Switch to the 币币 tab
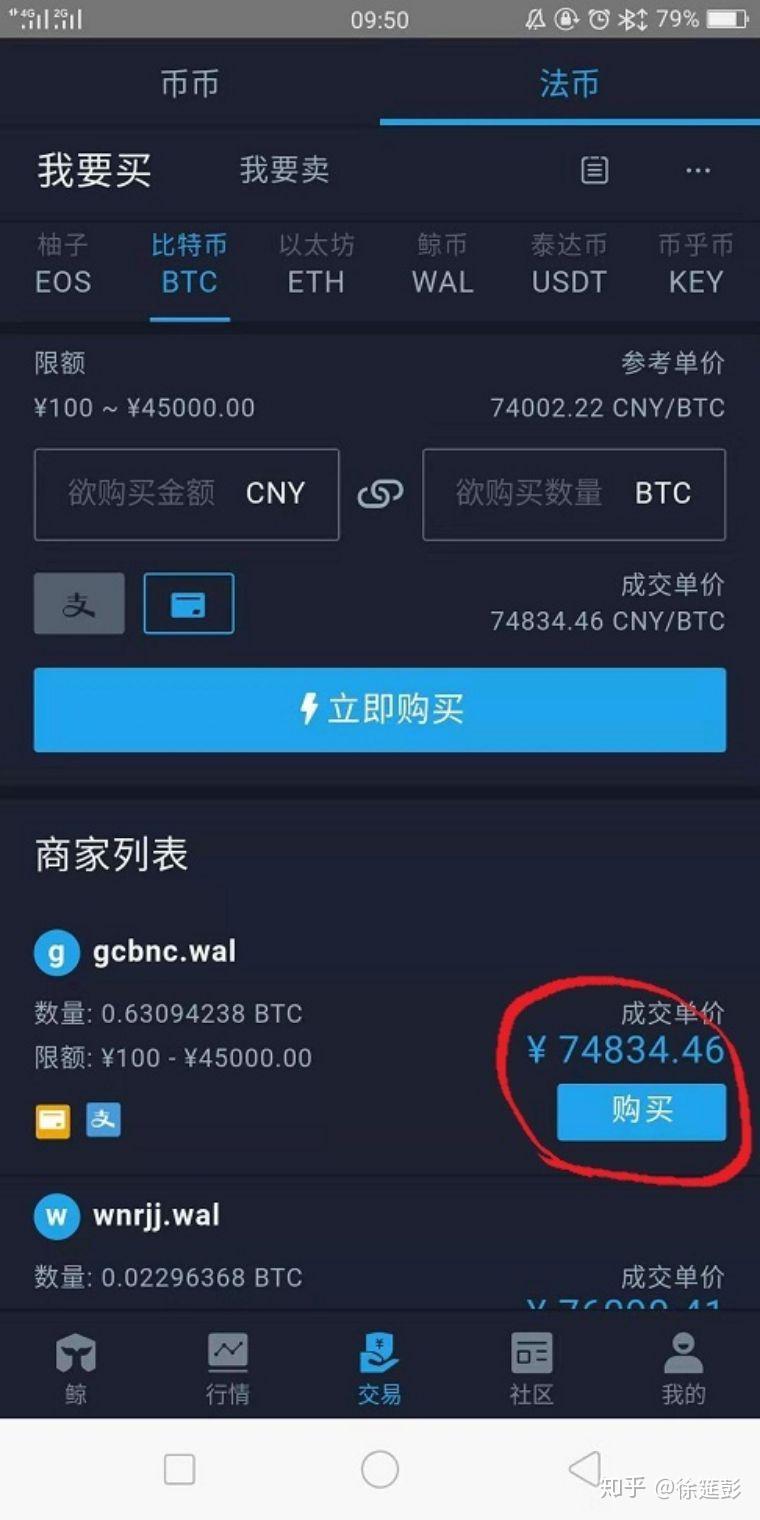The image size is (760, 1520). pyautogui.click(x=189, y=84)
